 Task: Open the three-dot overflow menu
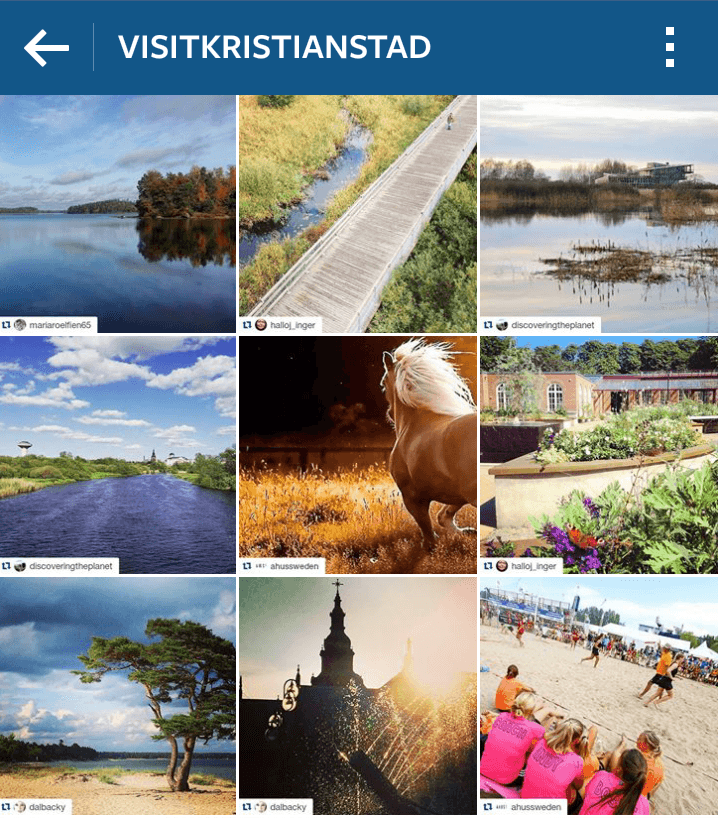tap(669, 47)
